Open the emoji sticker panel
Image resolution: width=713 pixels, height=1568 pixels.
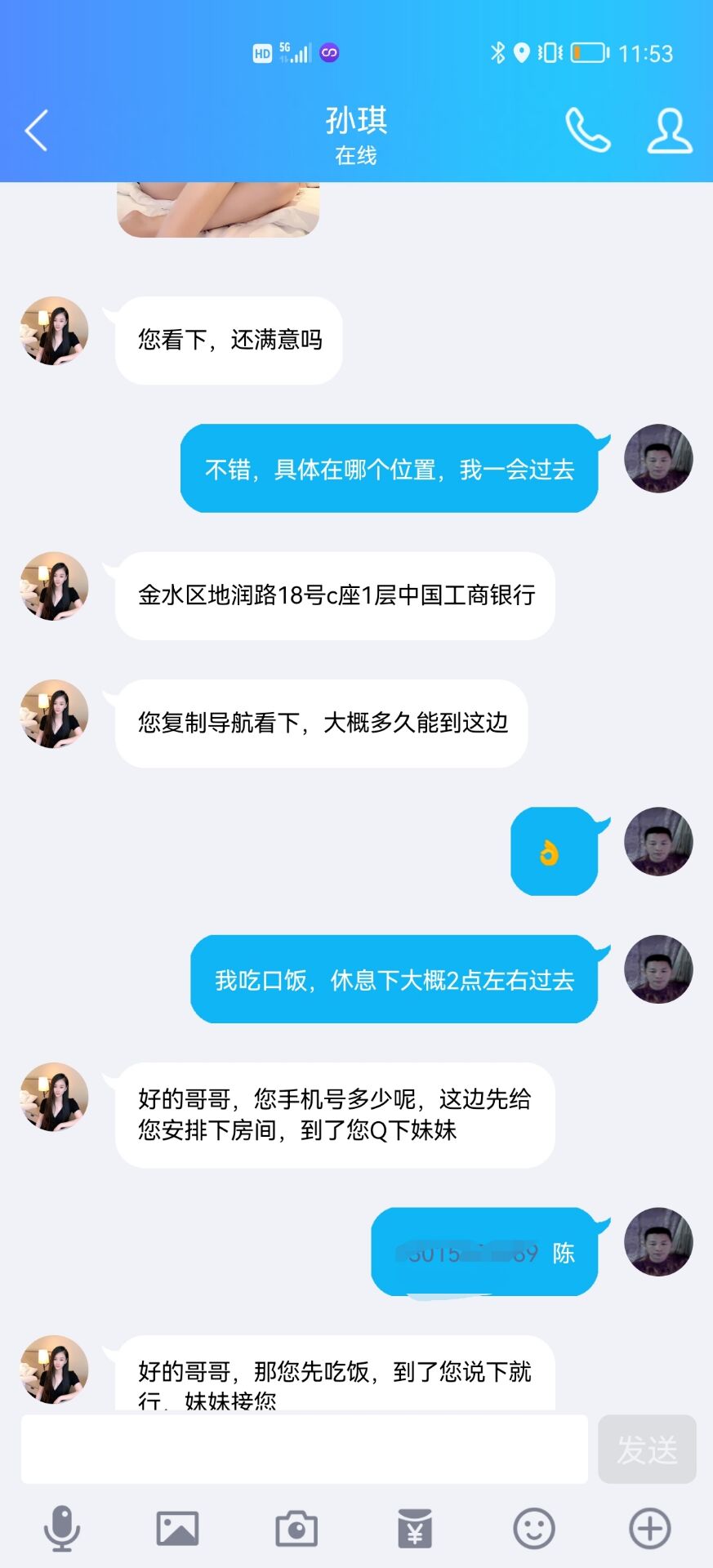tap(534, 1528)
